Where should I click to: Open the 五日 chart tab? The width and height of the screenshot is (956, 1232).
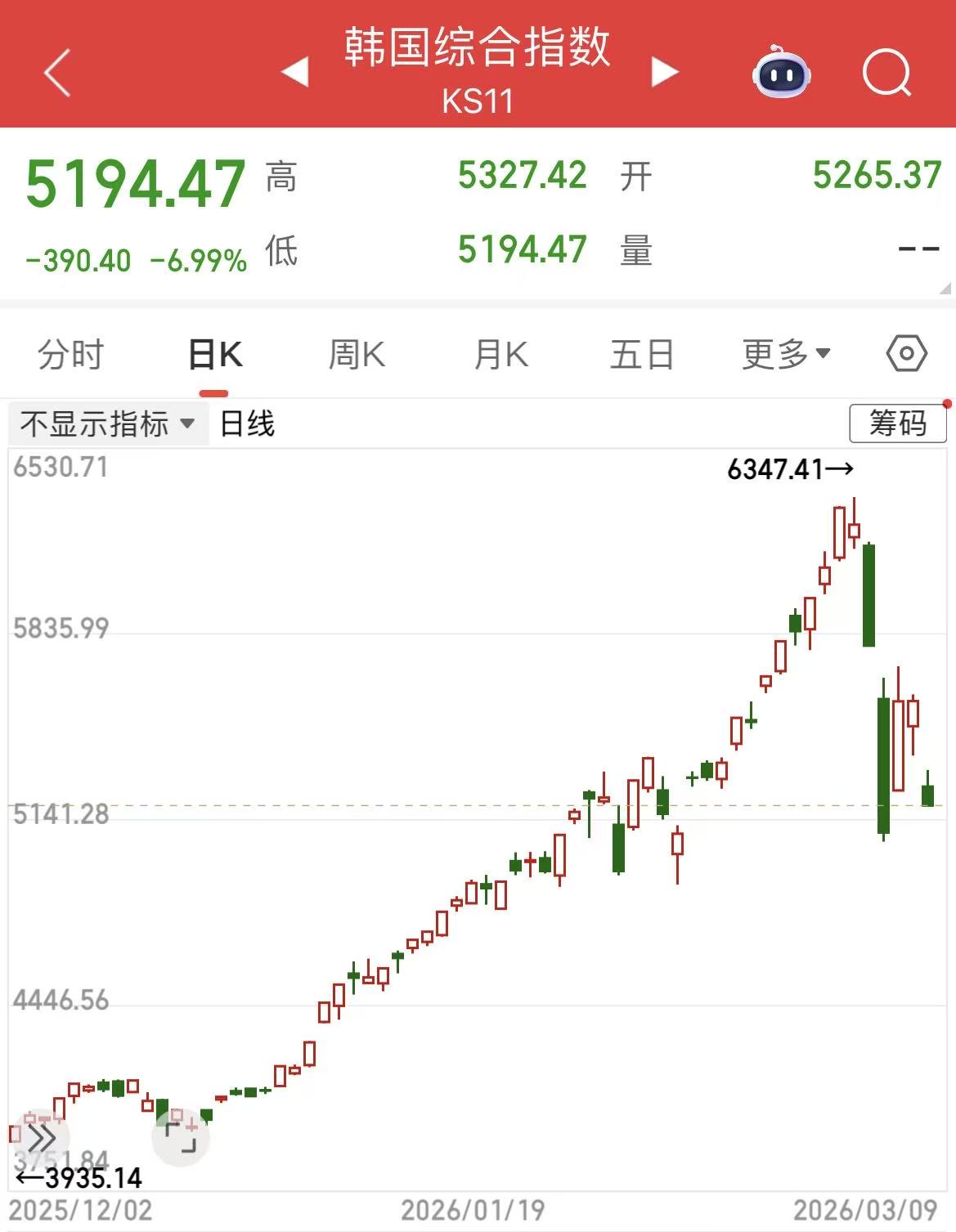tap(642, 355)
